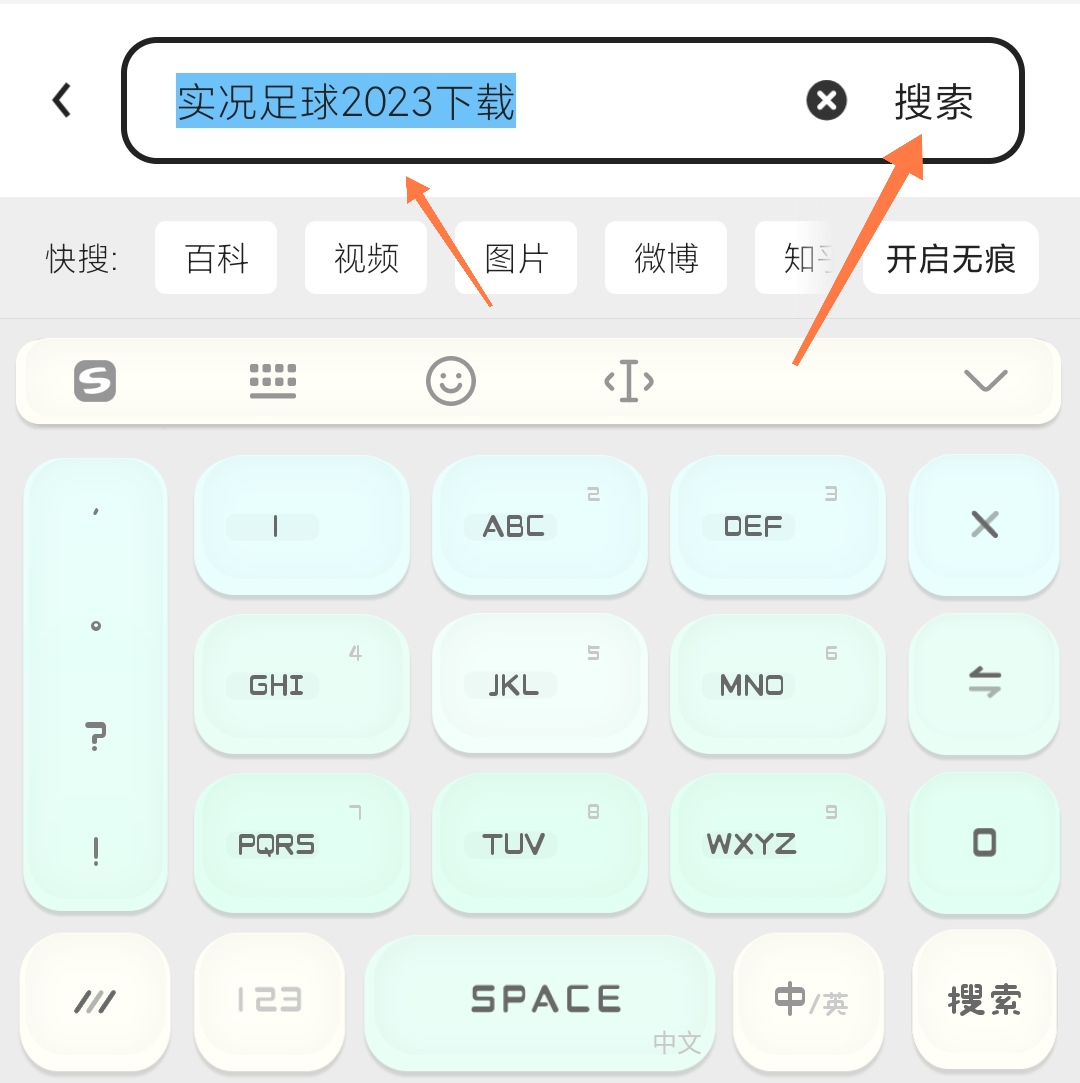Tap the SPACE key
Screen dimensions: 1080x1083
coord(545,998)
